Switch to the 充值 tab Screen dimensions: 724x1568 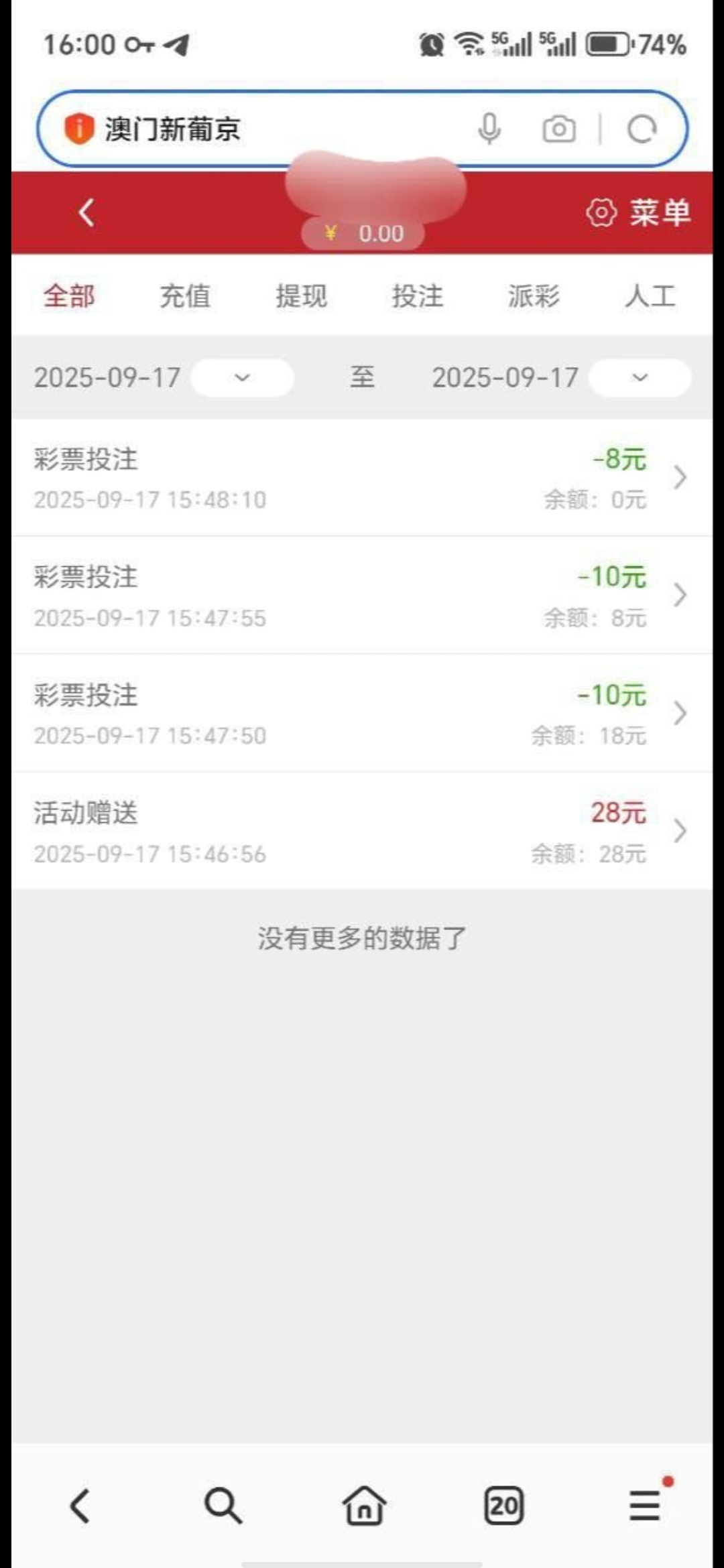(x=185, y=296)
